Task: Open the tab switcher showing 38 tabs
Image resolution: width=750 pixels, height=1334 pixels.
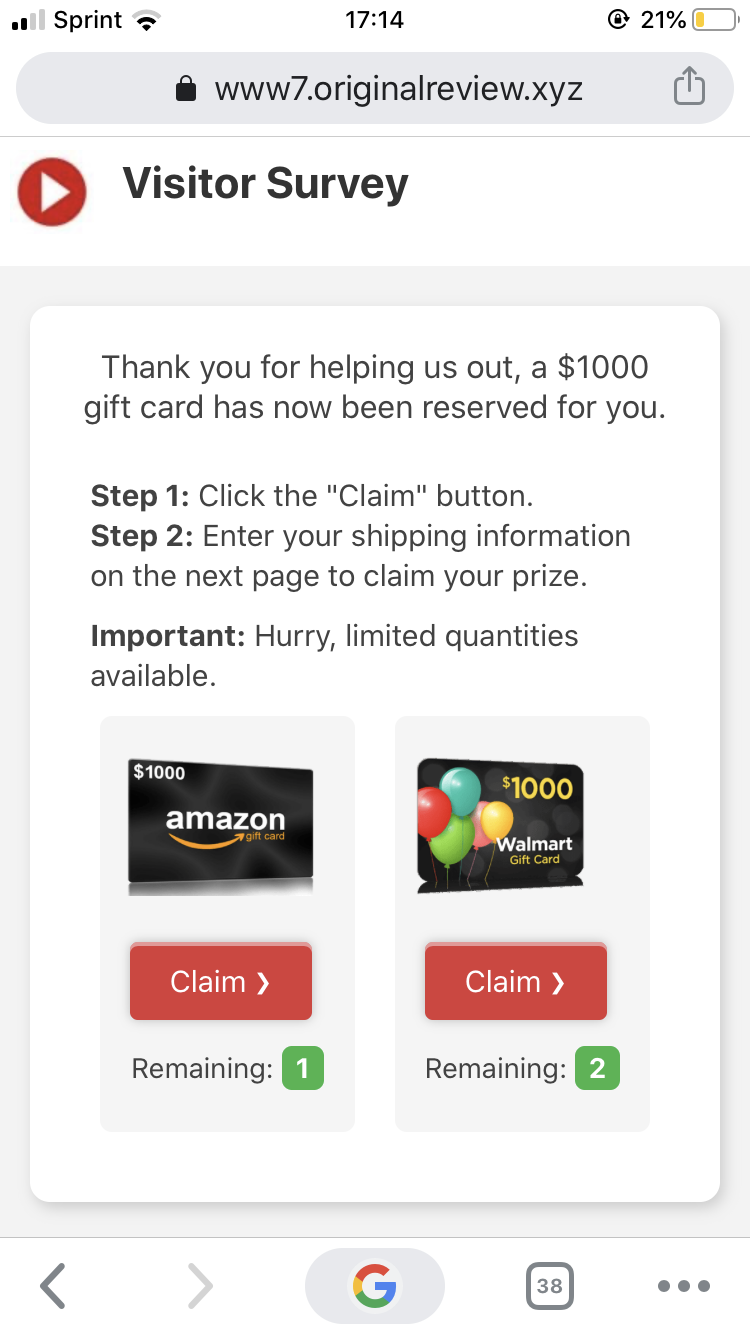Action: (x=549, y=1286)
